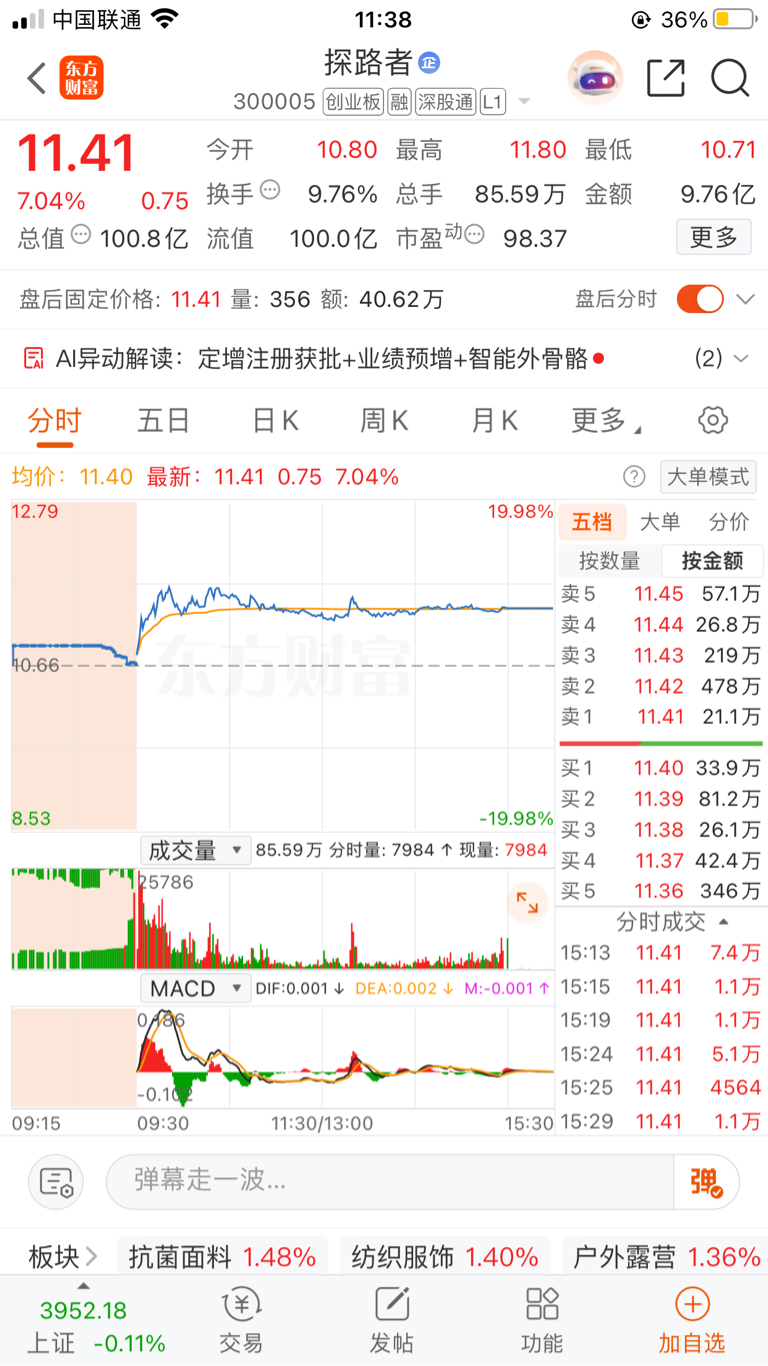Open the MACD indicator dropdown
768x1366 pixels.
pyautogui.click(x=195, y=989)
